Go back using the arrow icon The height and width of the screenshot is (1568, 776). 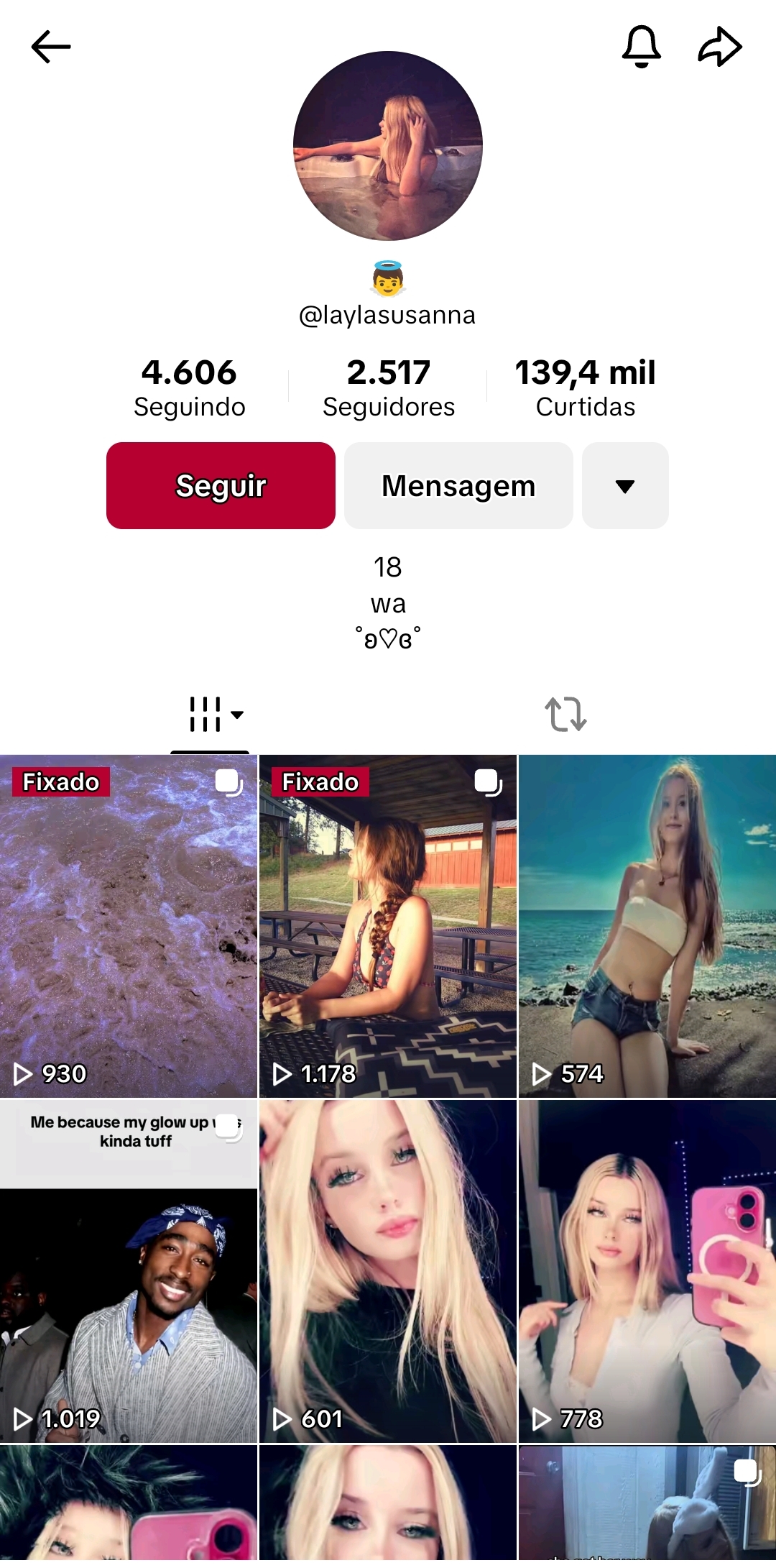51,47
